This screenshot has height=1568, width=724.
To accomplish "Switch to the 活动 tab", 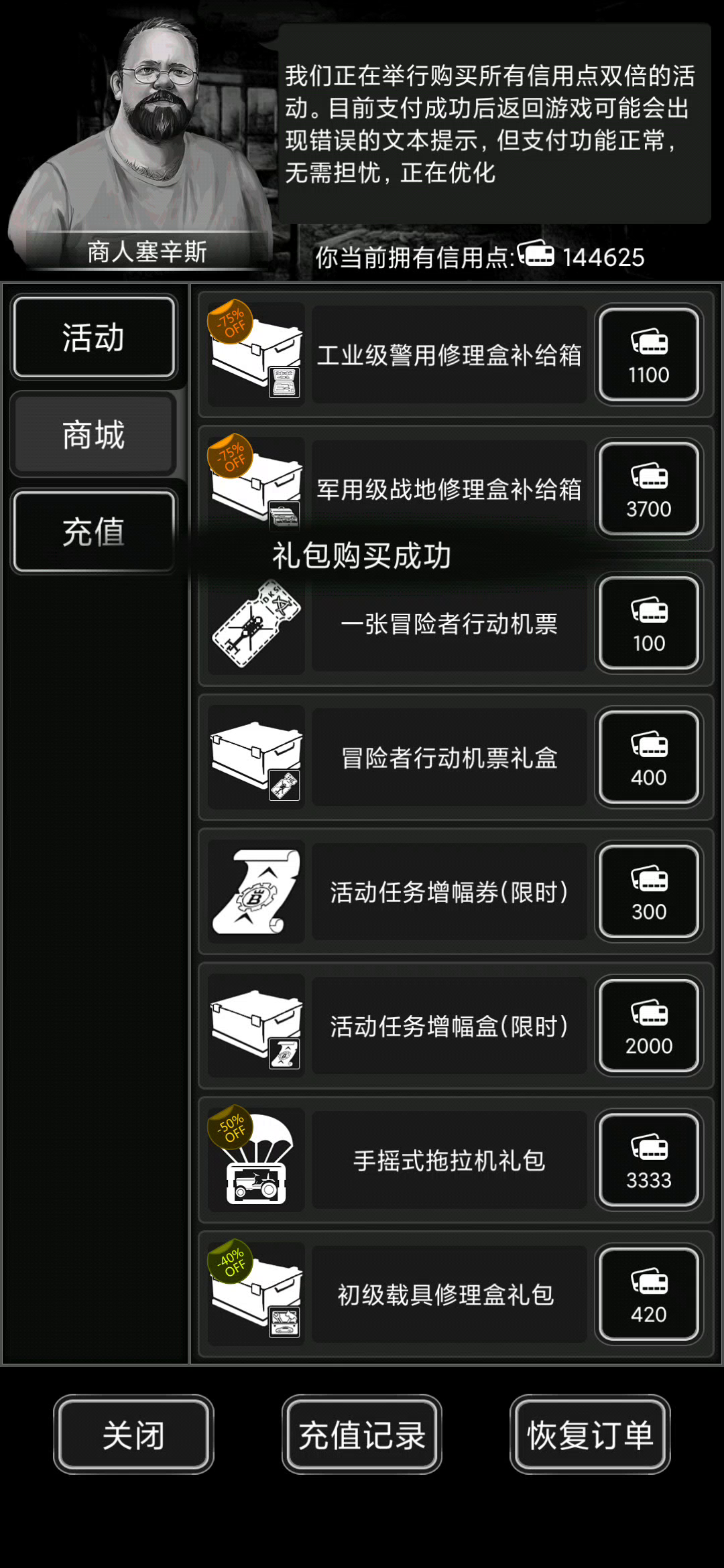I will click(94, 337).
